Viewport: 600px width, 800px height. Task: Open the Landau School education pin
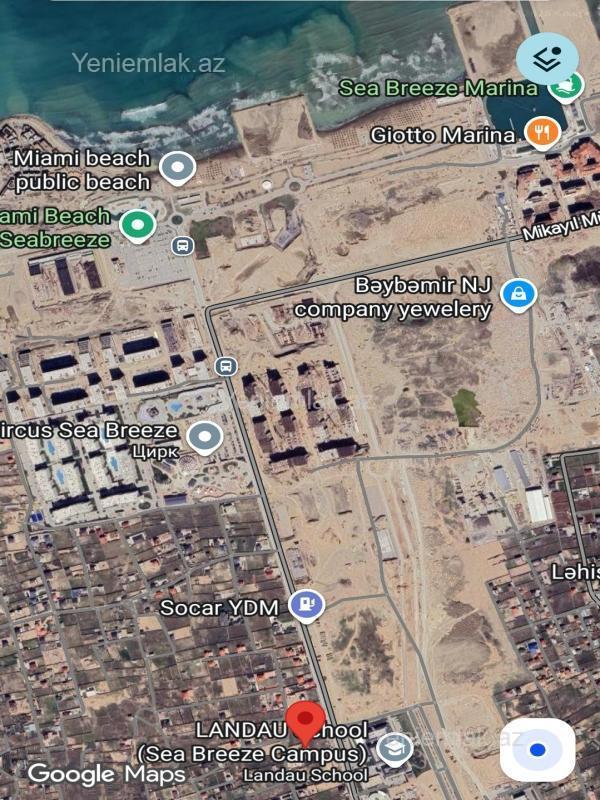pyautogui.click(x=394, y=748)
